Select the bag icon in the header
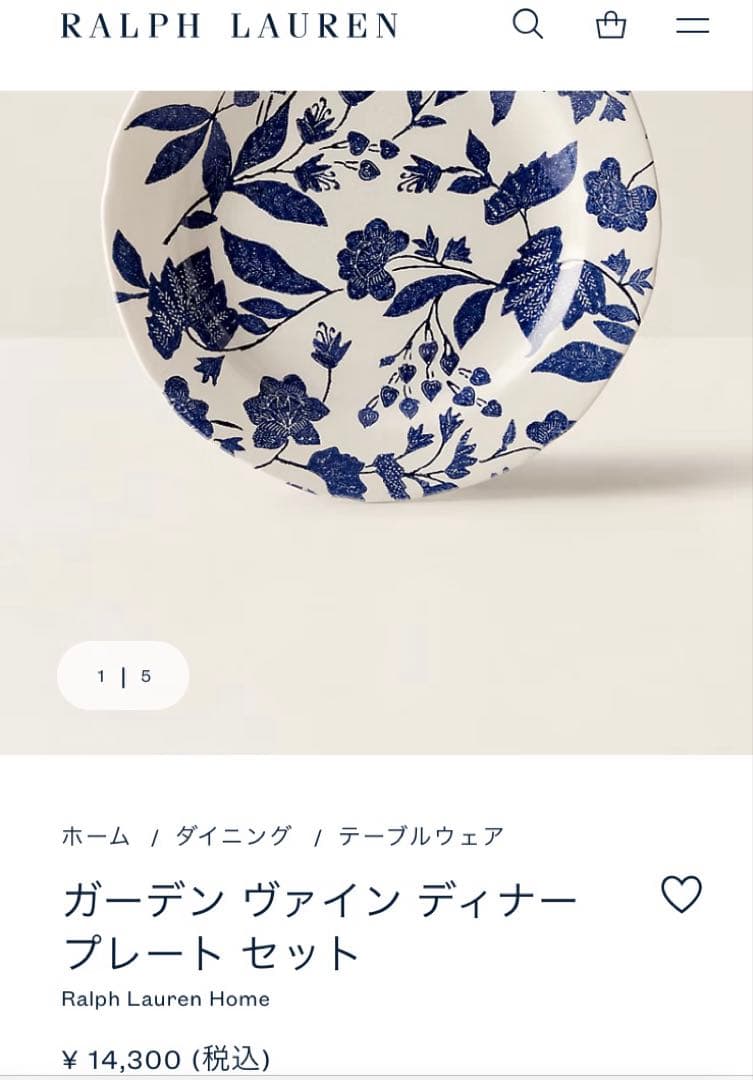The image size is (753, 1080). pos(611,25)
